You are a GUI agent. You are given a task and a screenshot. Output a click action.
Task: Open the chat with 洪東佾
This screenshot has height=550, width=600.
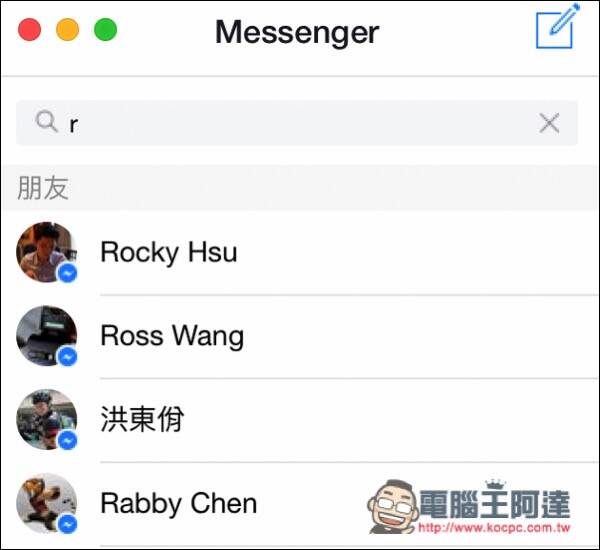click(x=142, y=419)
